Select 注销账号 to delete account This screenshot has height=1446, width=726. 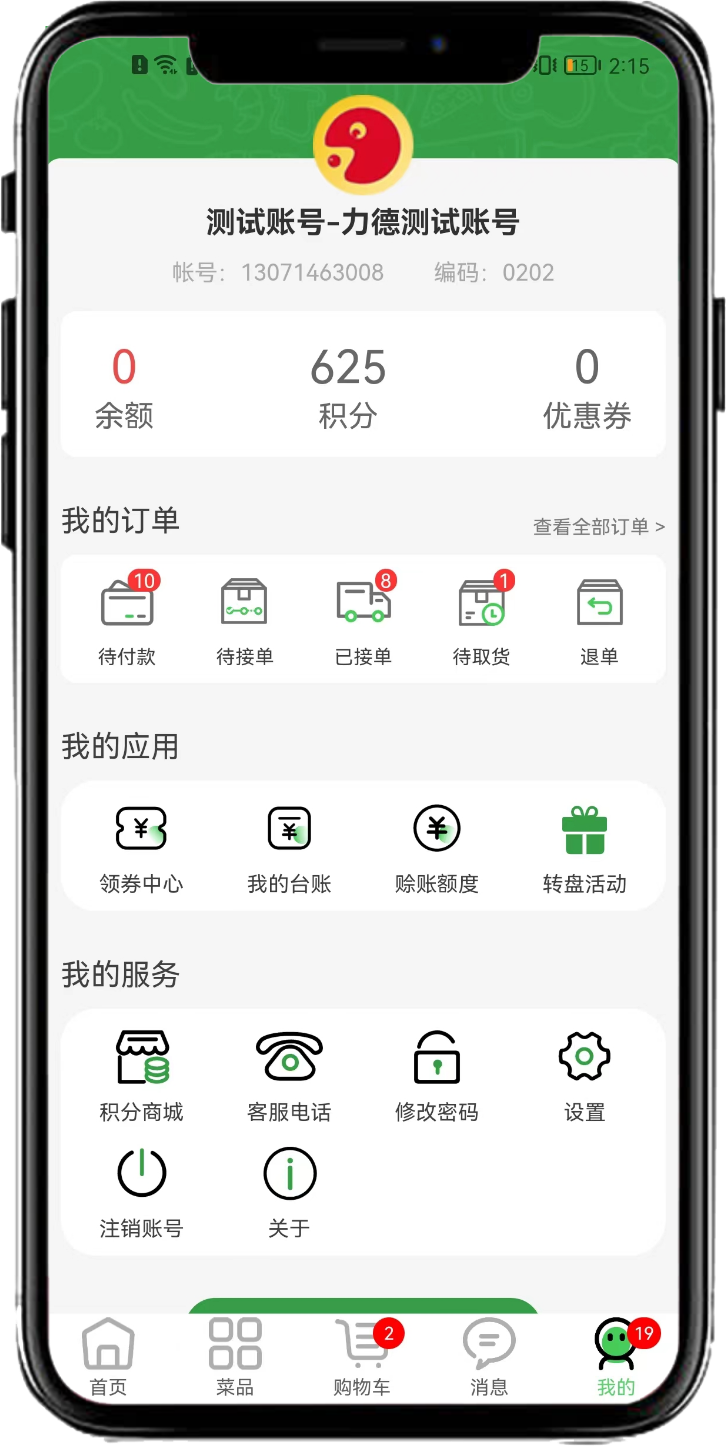pyautogui.click(x=141, y=1191)
